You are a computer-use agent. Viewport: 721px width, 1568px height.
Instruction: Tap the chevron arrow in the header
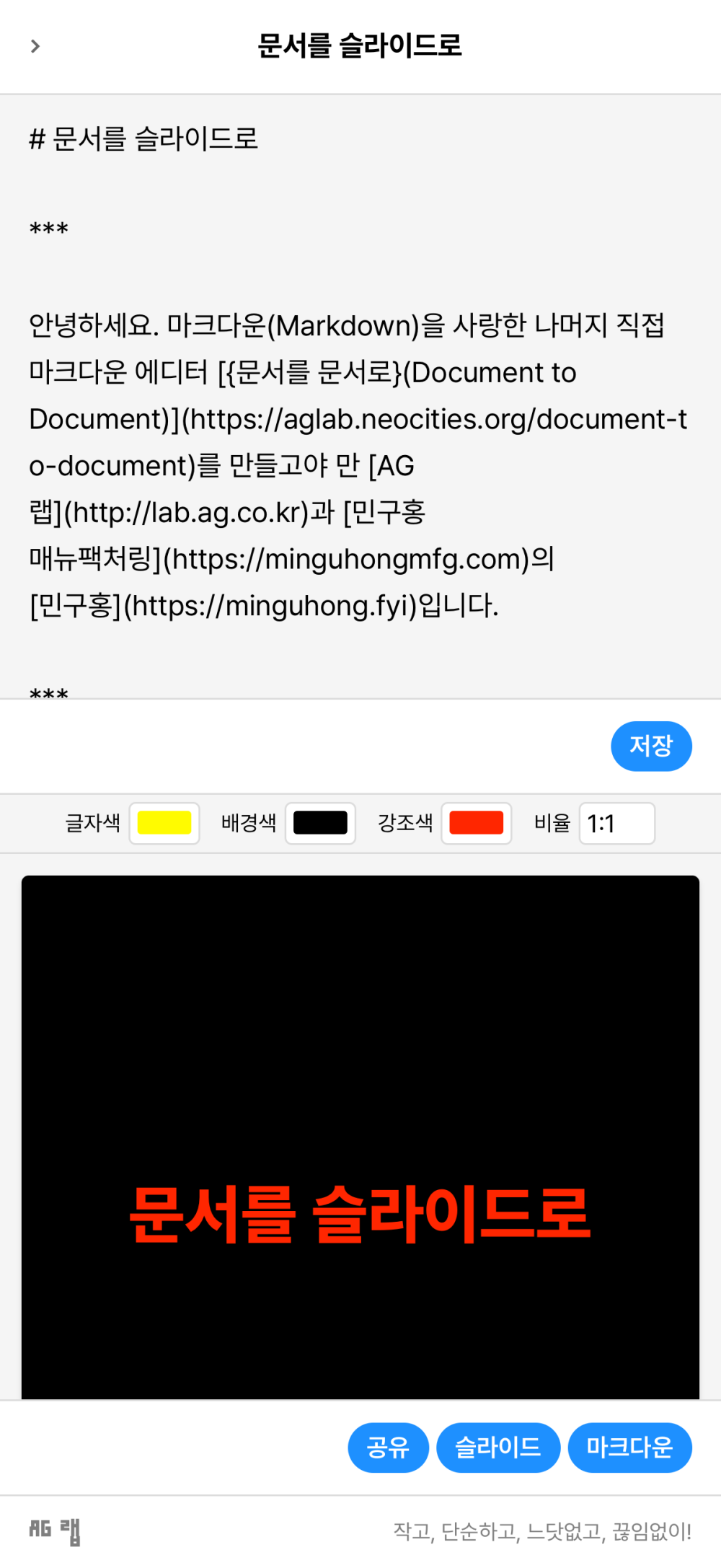click(35, 46)
